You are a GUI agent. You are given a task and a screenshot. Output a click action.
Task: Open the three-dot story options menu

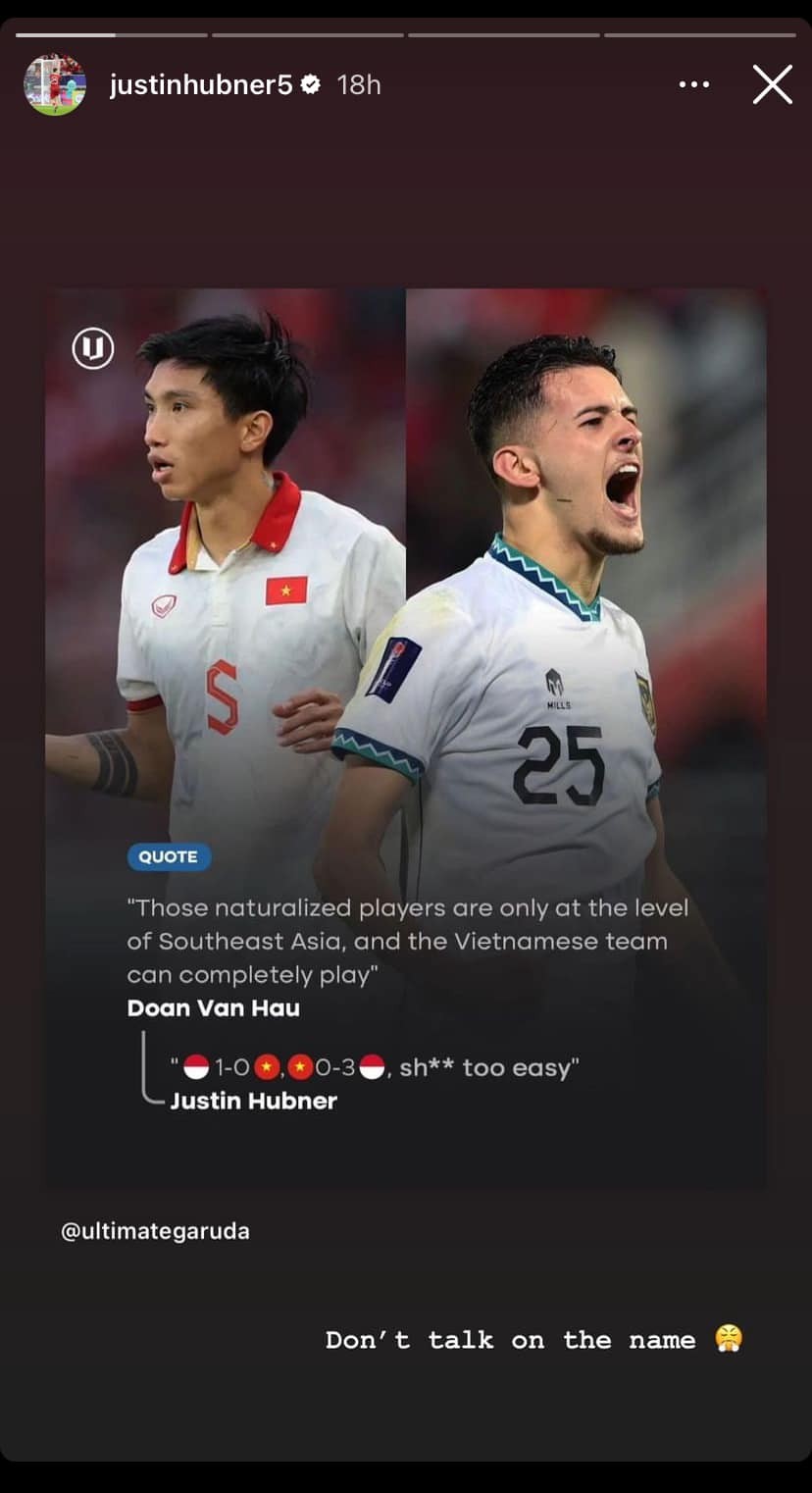[x=693, y=85]
